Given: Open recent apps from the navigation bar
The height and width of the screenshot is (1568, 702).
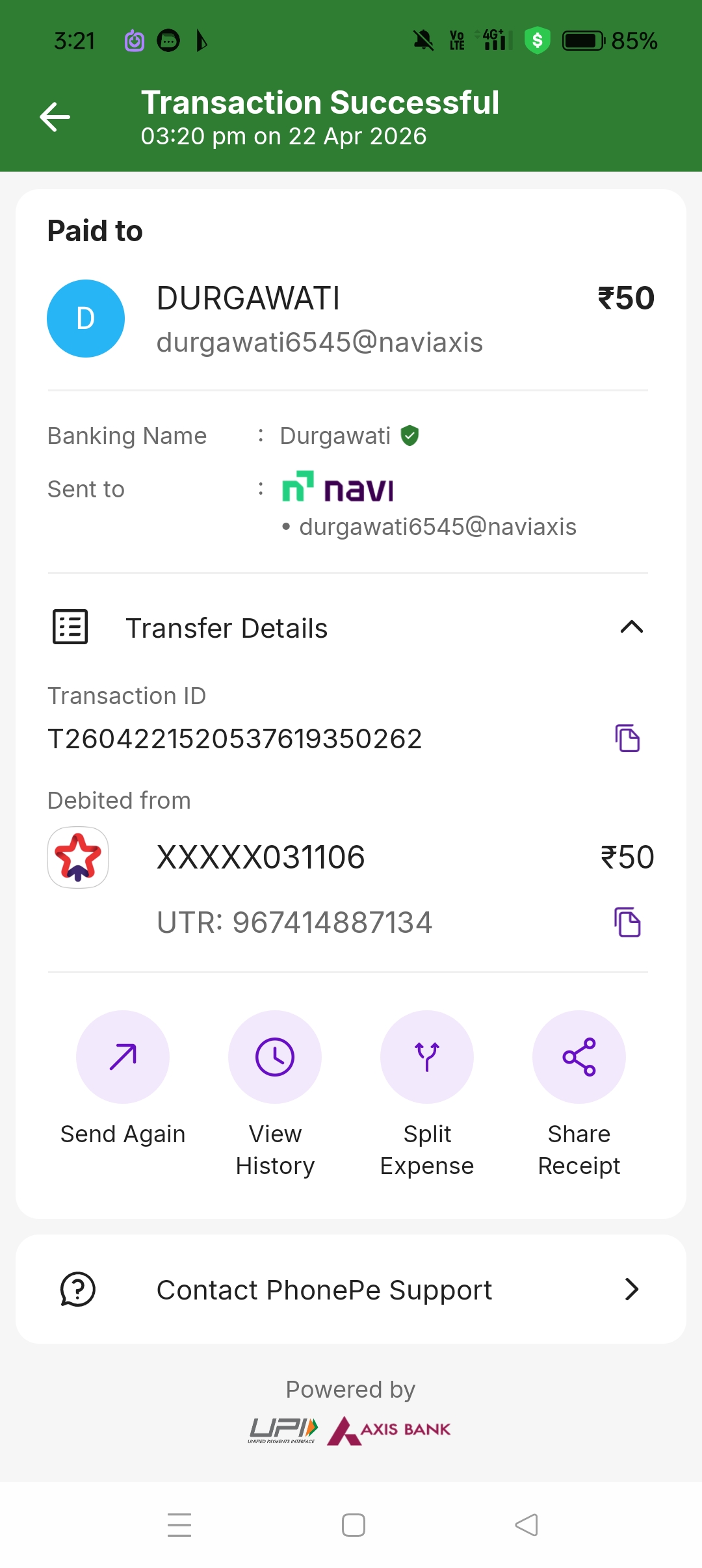Looking at the screenshot, I should [179, 1525].
